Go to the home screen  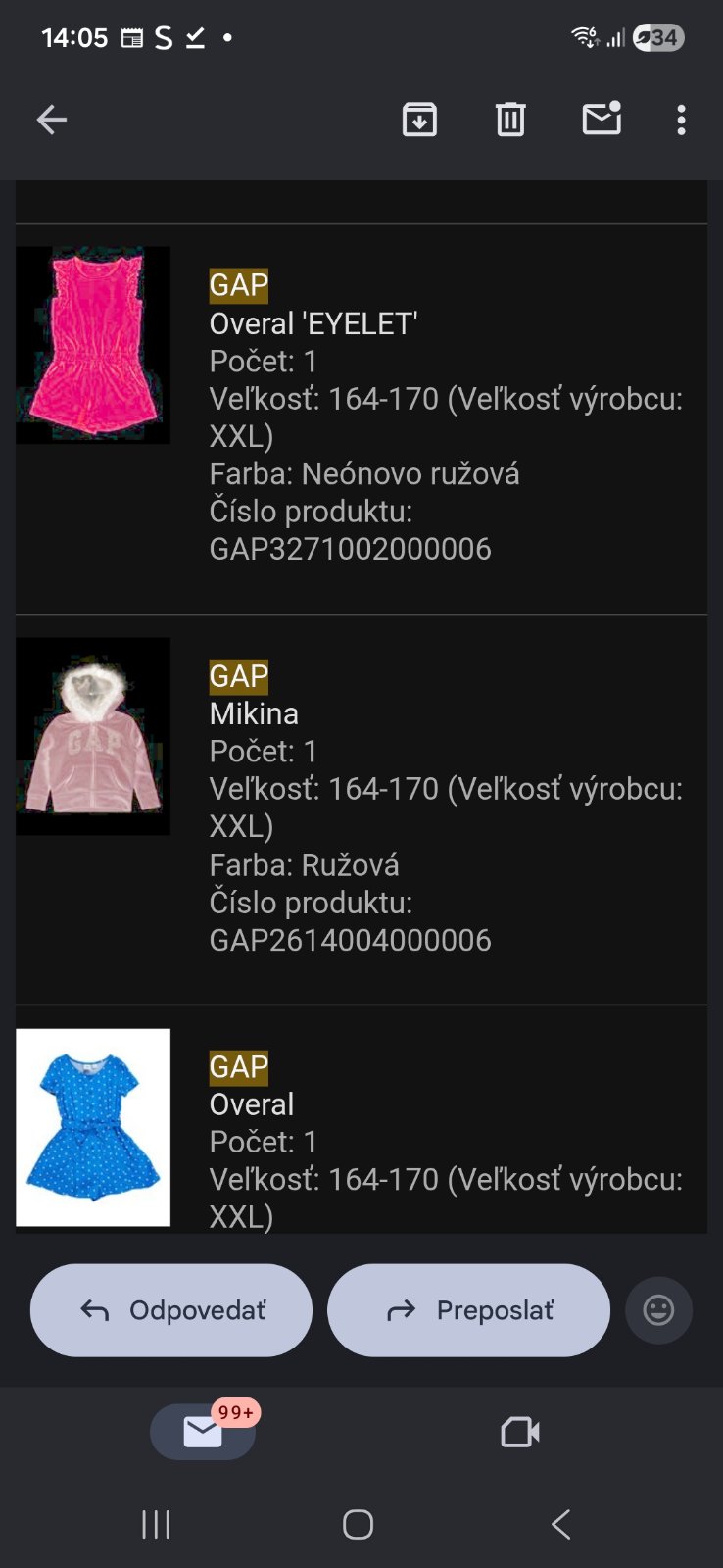click(358, 1524)
